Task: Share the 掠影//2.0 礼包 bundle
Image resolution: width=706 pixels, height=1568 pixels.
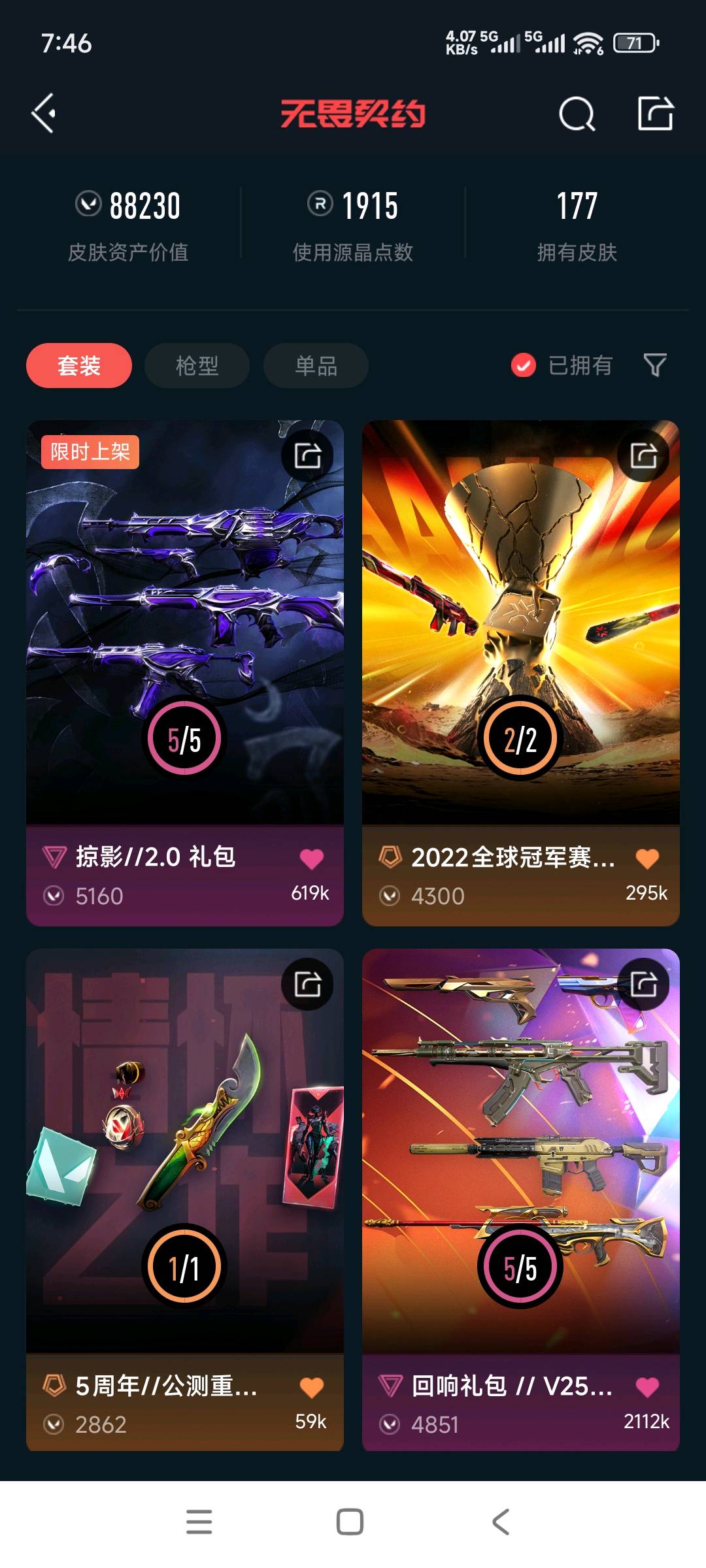Action: 307,455
